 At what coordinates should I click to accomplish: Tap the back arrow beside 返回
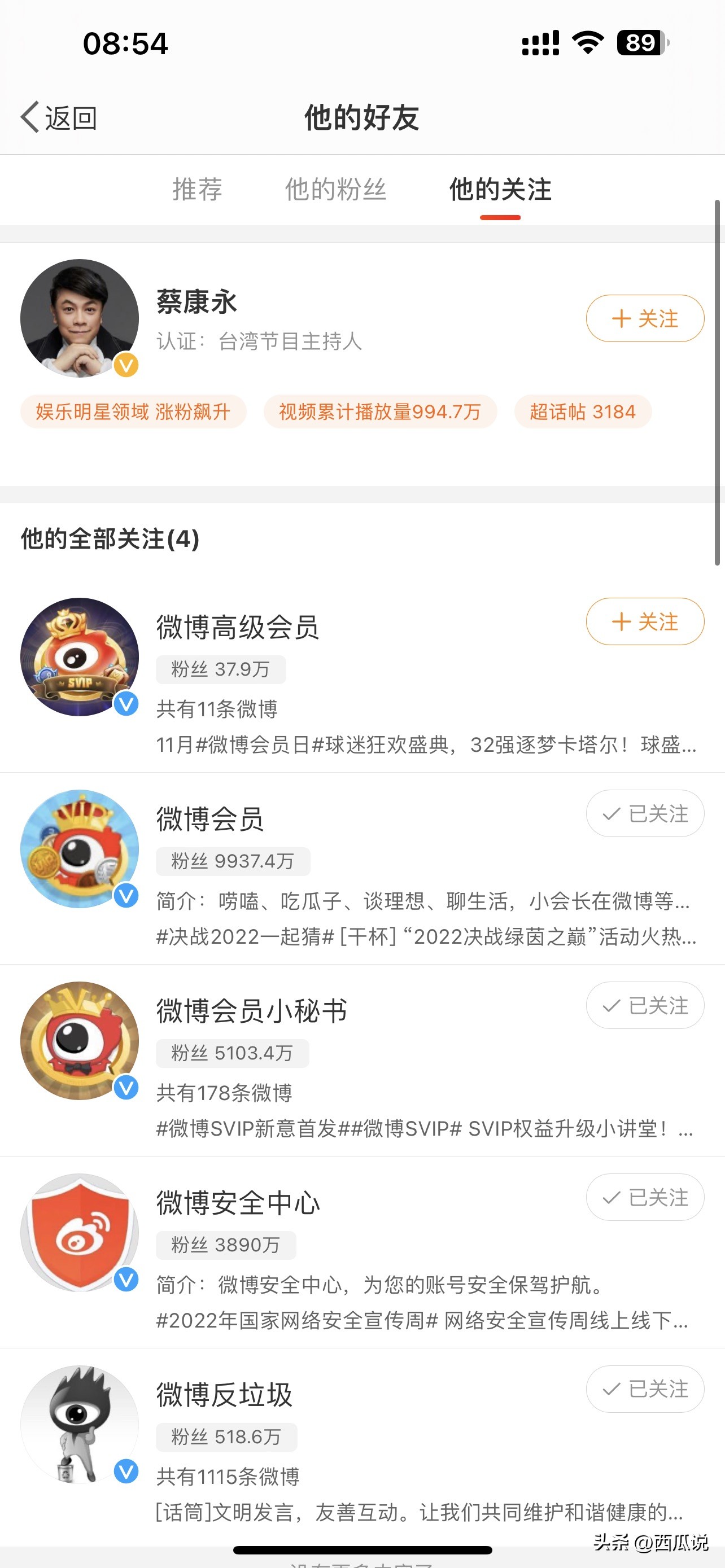29,117
